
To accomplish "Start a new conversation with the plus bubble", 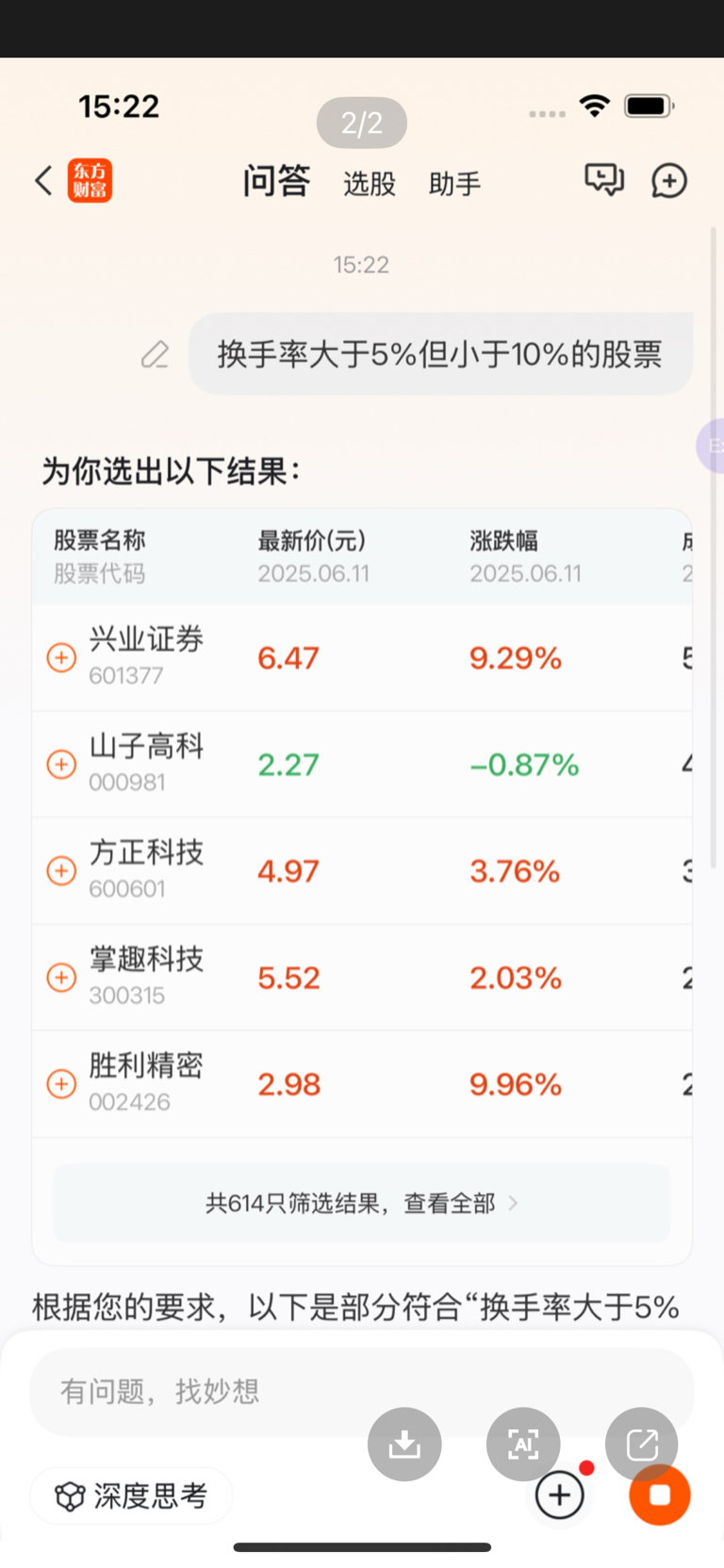I will (669, 180).
